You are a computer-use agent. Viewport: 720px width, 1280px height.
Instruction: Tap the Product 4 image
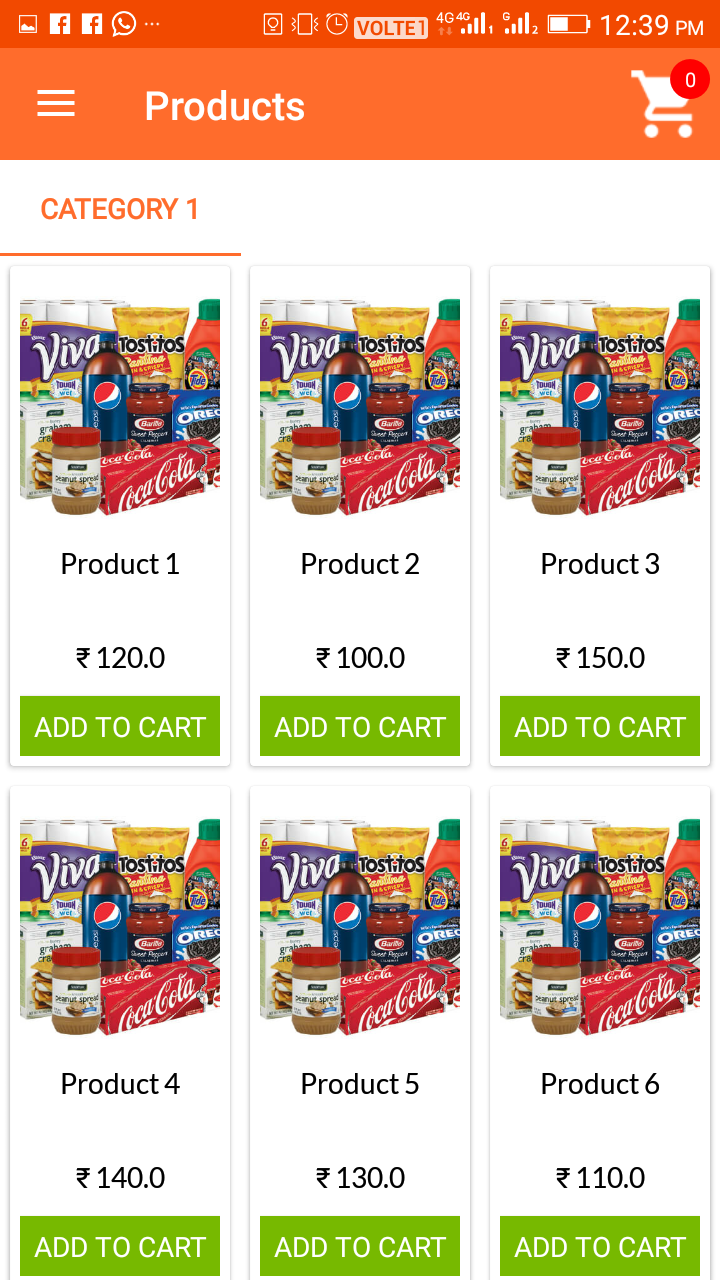tap(120, 926)
